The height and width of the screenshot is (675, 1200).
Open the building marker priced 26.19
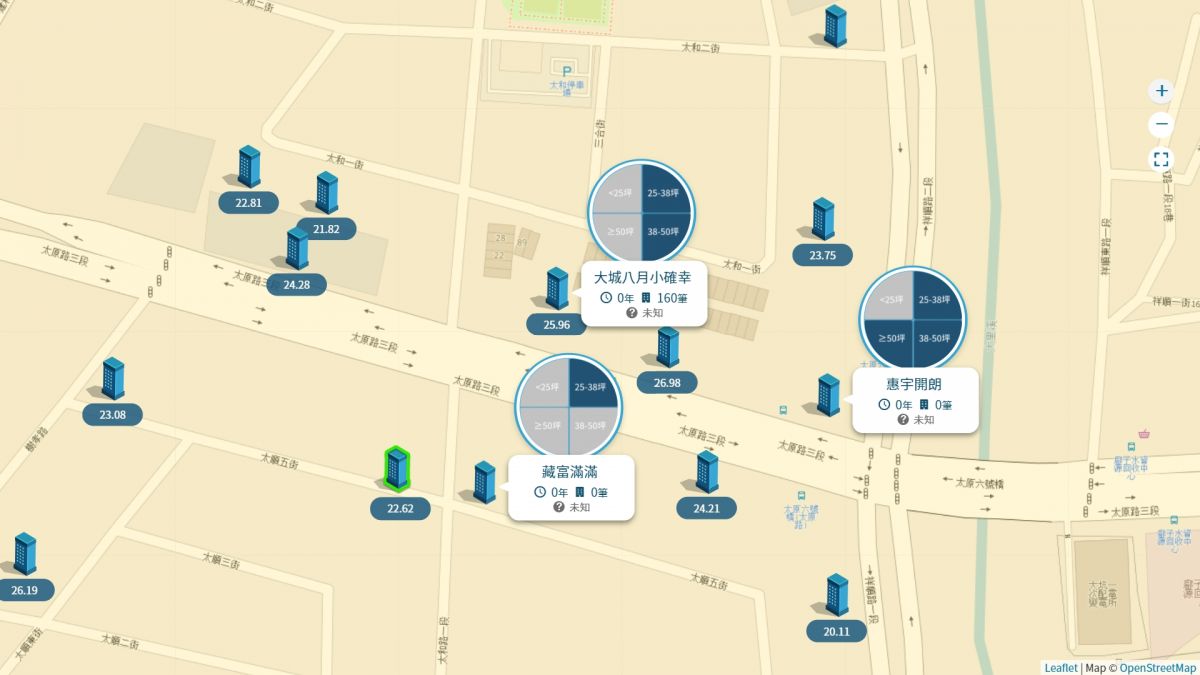(25, 554)
